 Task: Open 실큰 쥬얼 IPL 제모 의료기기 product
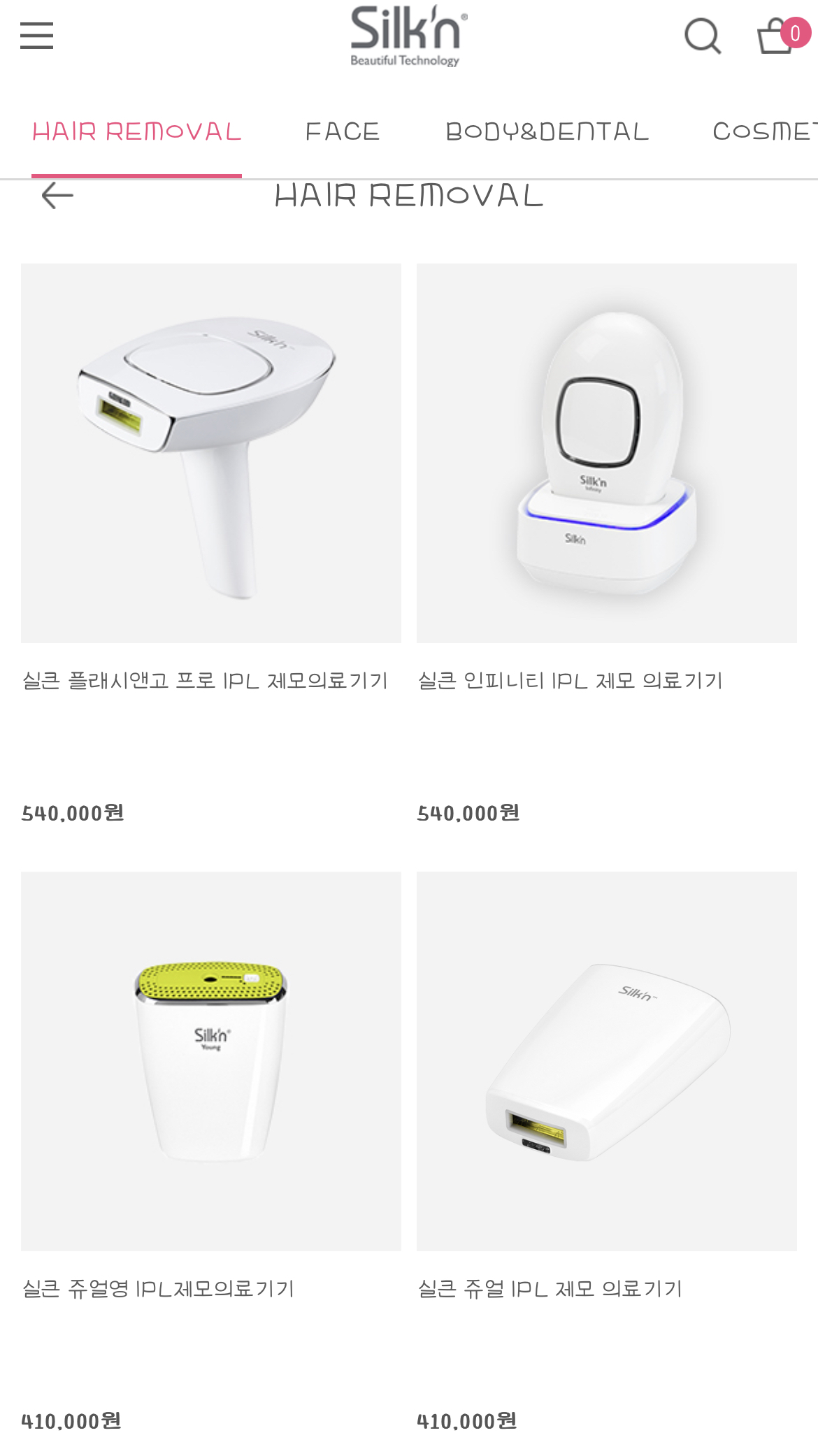[607, 1061]
